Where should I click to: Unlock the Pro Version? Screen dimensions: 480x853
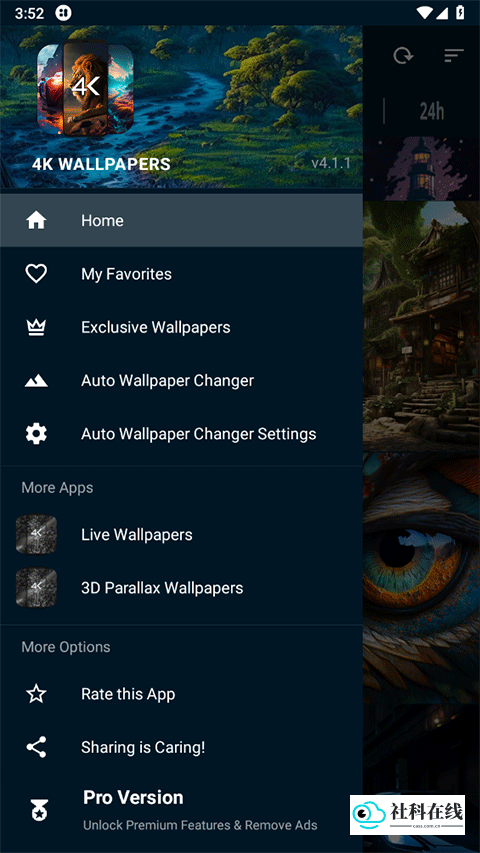tap(181, 811)
